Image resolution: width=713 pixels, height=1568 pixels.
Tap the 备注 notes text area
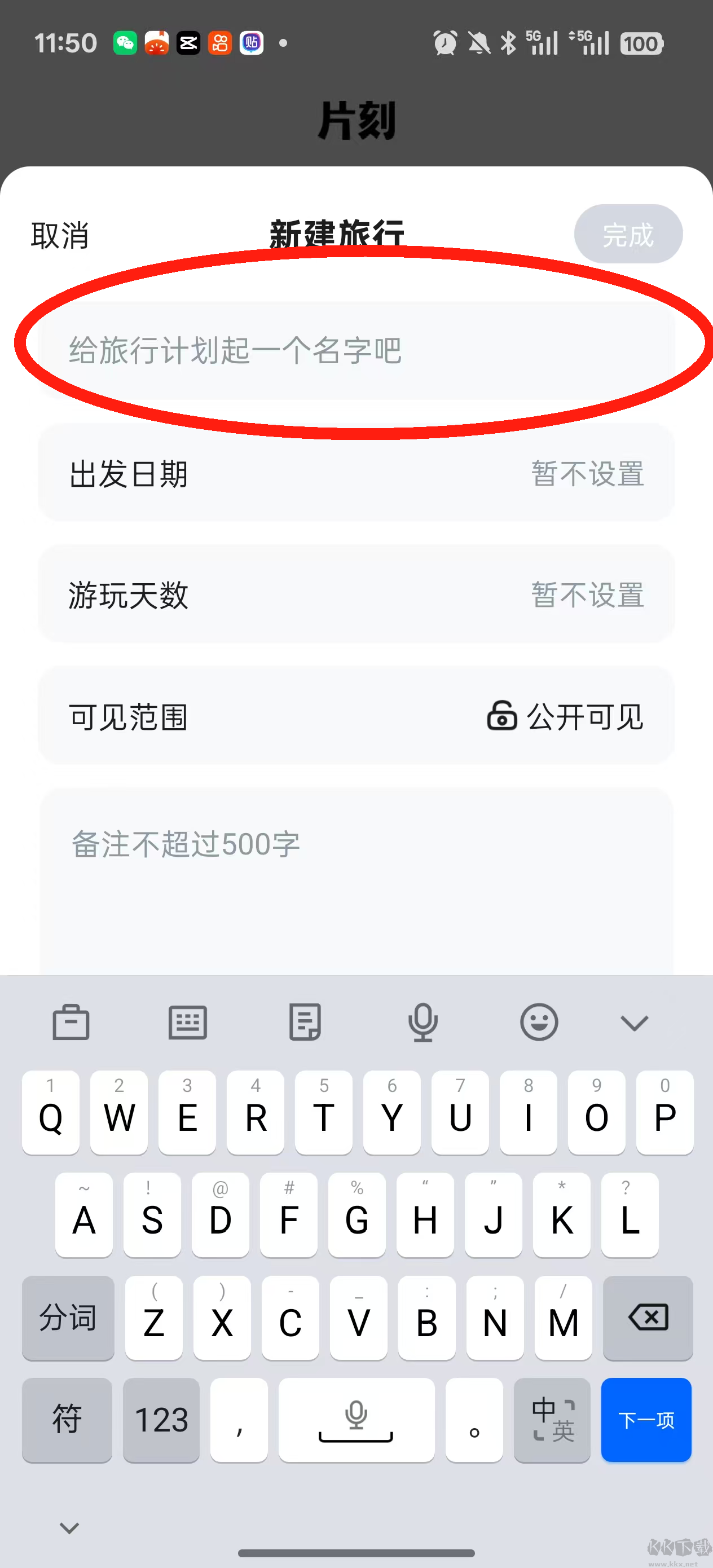[356, 877]
